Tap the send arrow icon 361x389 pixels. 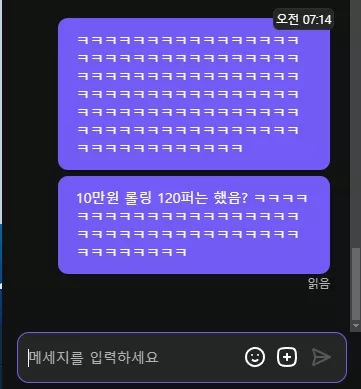[321, 357]
